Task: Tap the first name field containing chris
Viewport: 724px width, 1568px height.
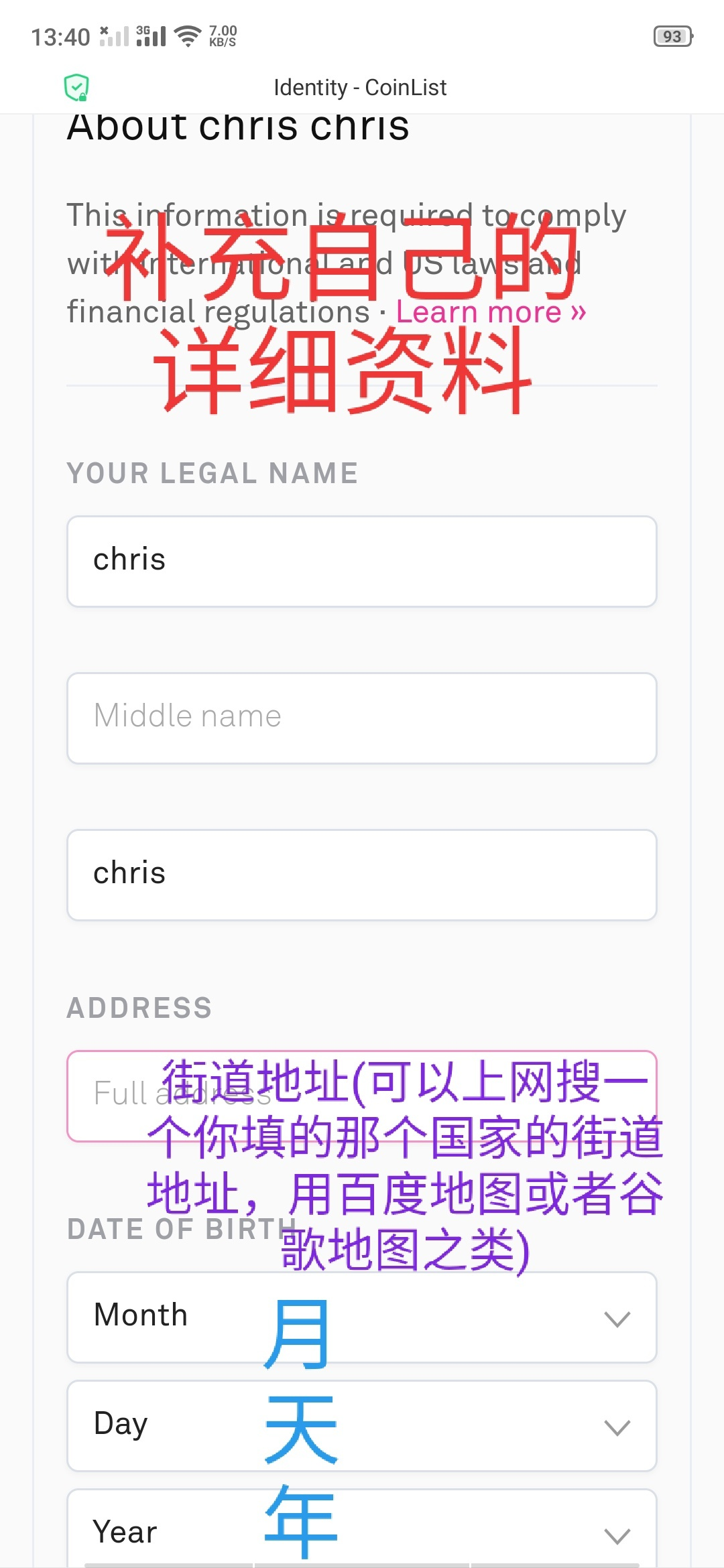Action: [361, 561]
